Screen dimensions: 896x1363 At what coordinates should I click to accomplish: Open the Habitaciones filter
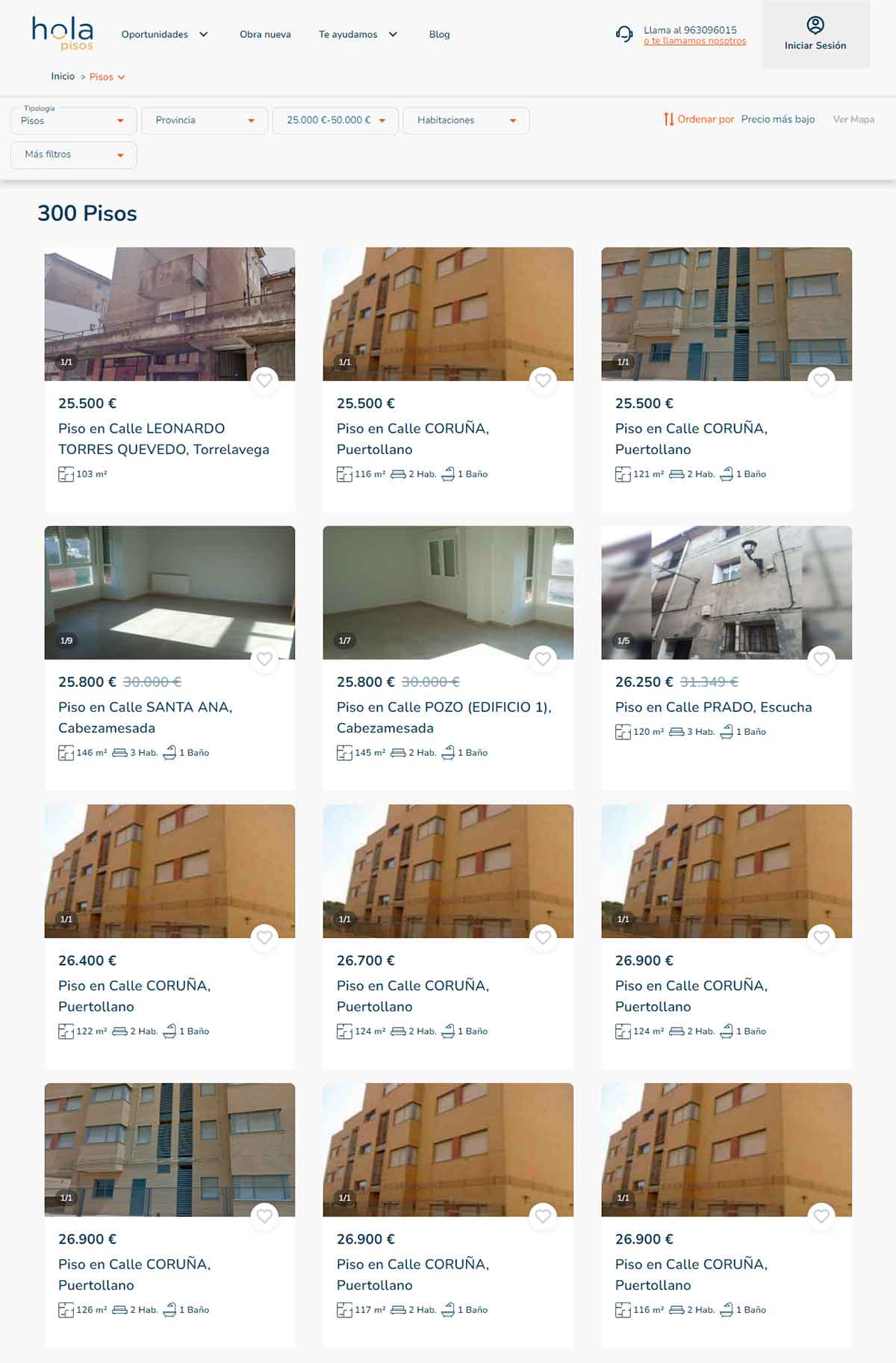[x=466, y=120]
